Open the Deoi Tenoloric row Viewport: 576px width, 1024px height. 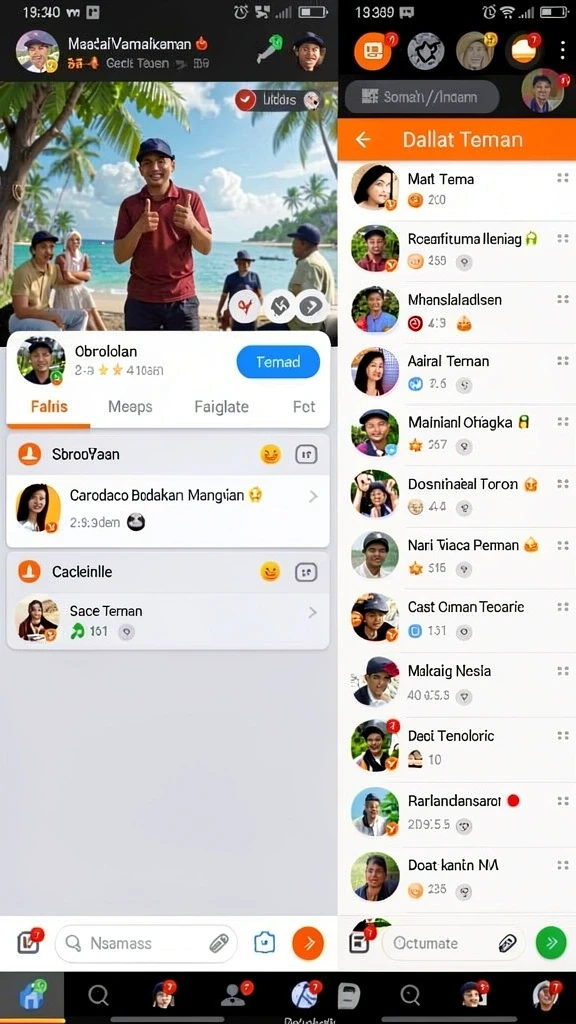(x=457, y=747)
